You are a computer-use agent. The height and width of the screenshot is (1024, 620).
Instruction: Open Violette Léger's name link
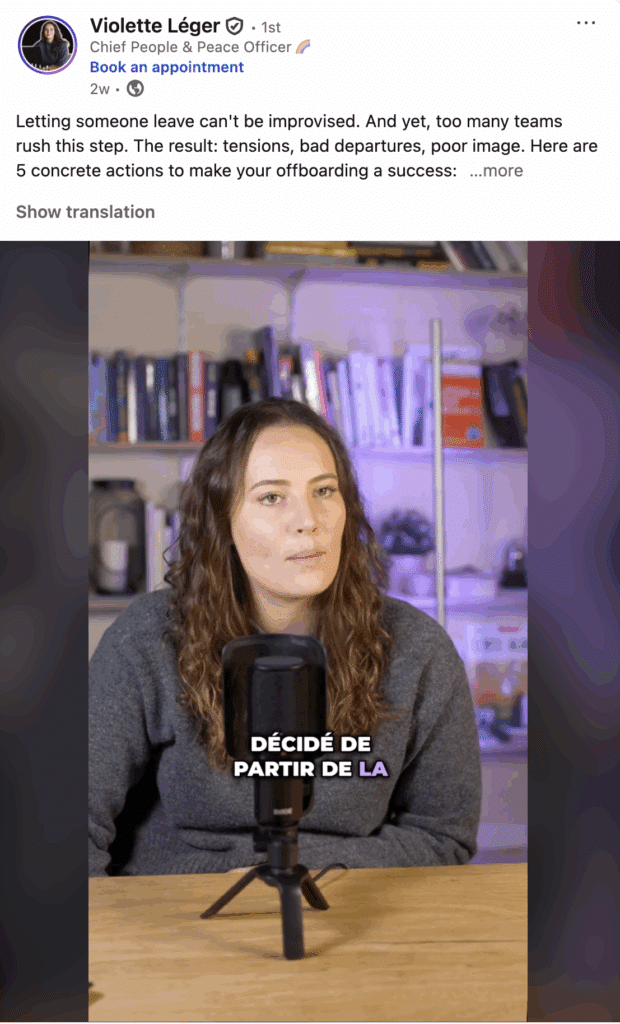154,25
